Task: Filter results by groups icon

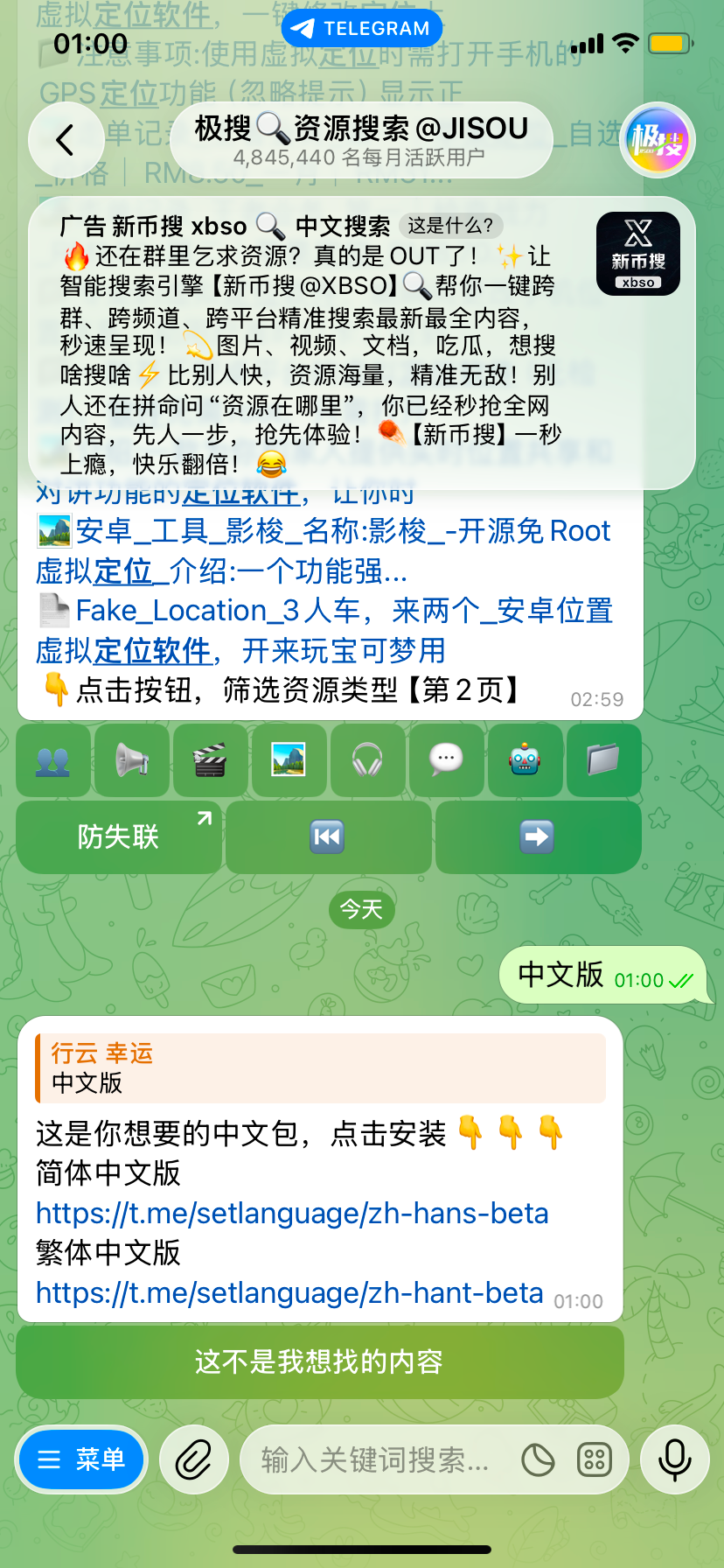Action: [53, 759]
